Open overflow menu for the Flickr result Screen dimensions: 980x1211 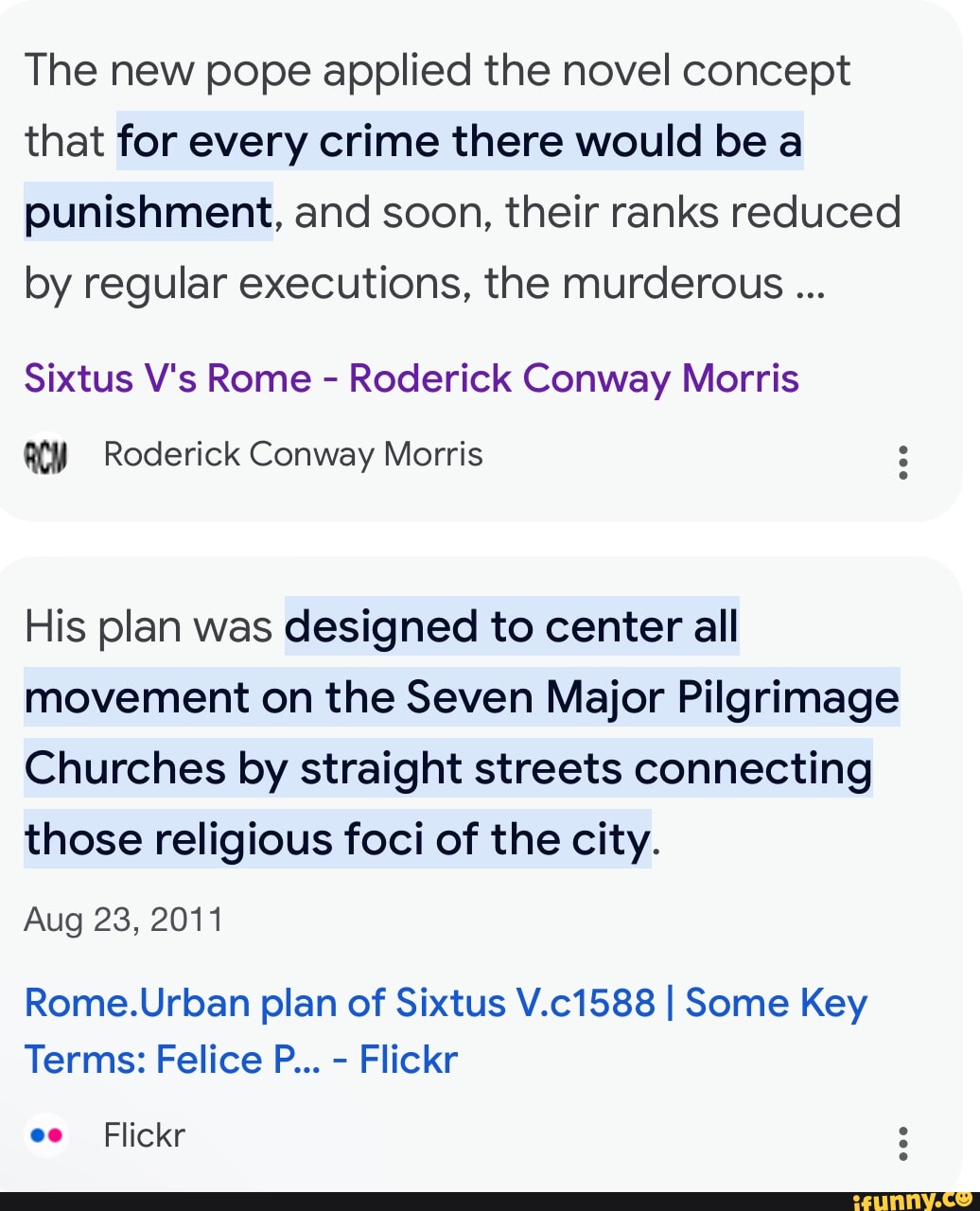click(x=902, y=1143)
